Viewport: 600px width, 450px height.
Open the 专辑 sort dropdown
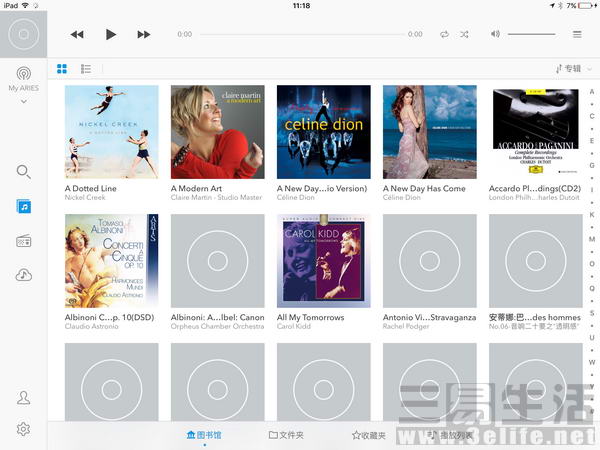pyautogui.click(x=568, y=69)
